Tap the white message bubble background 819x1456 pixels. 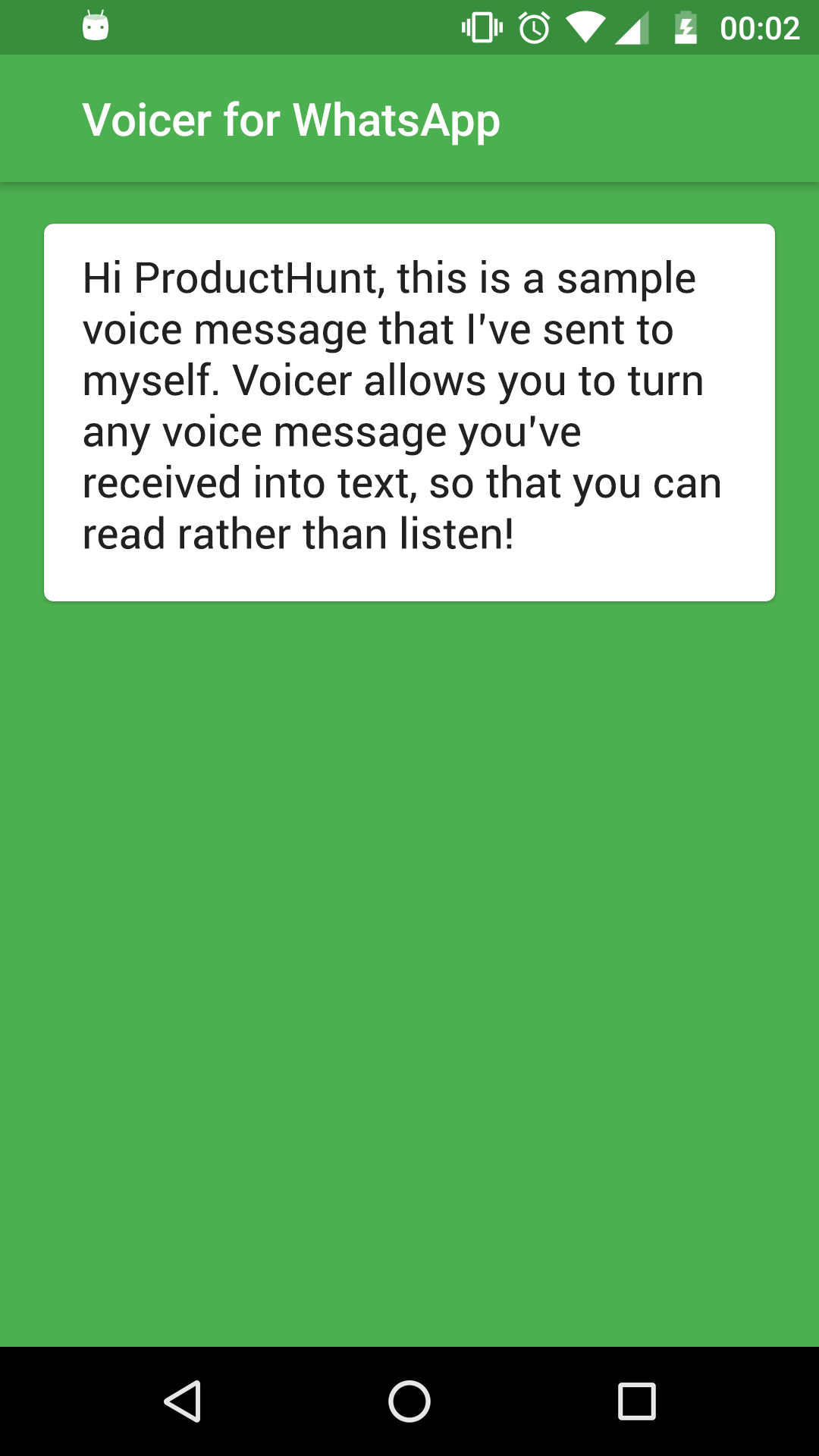[409, 569]
